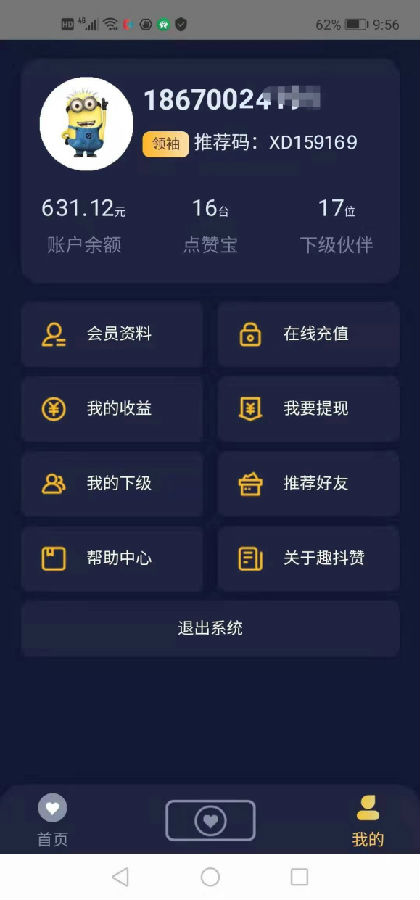The width and height of the screenshot is (420, 900).
Task: Open 我要提现 withdrawal
Action: [309, 409]
